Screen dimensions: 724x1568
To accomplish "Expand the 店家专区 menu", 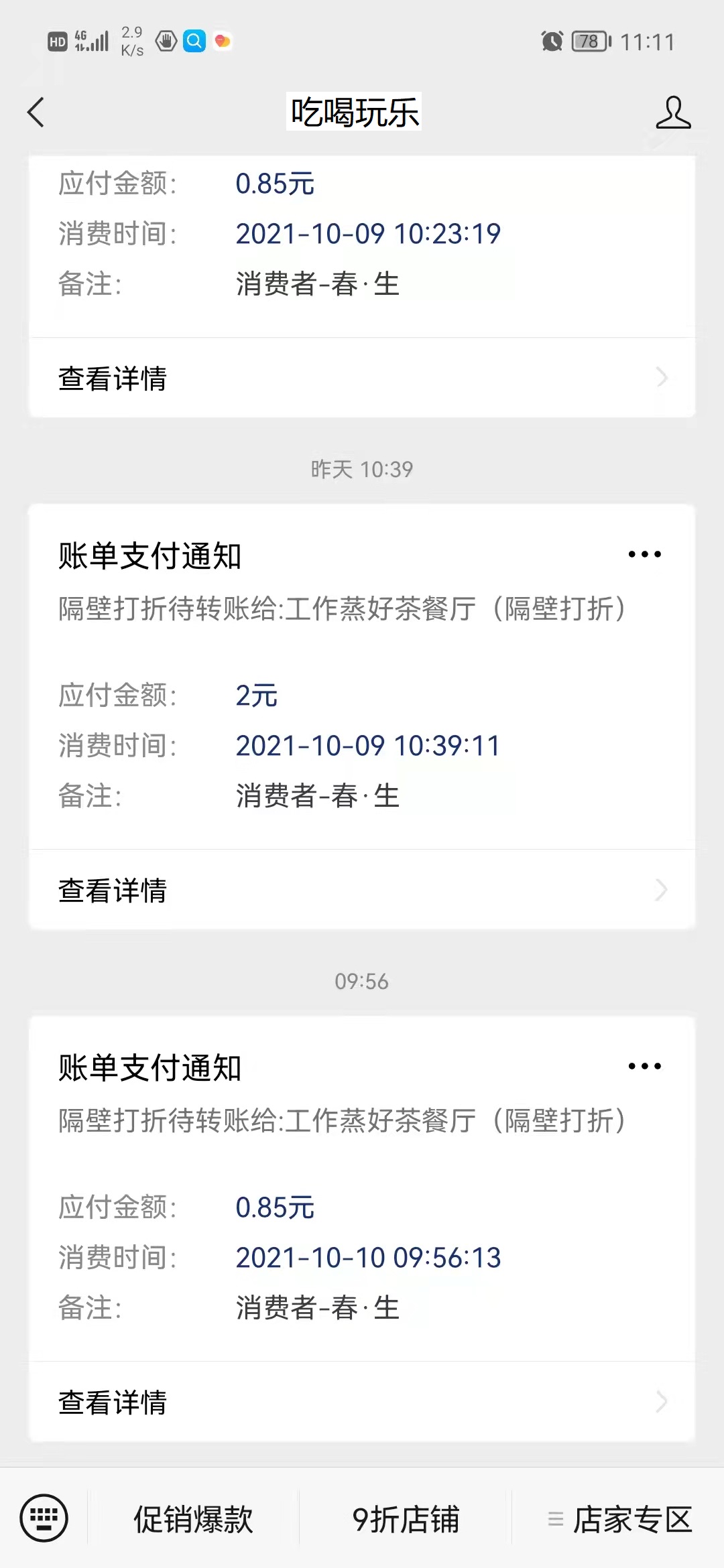I will click(x=619, y=1519).
